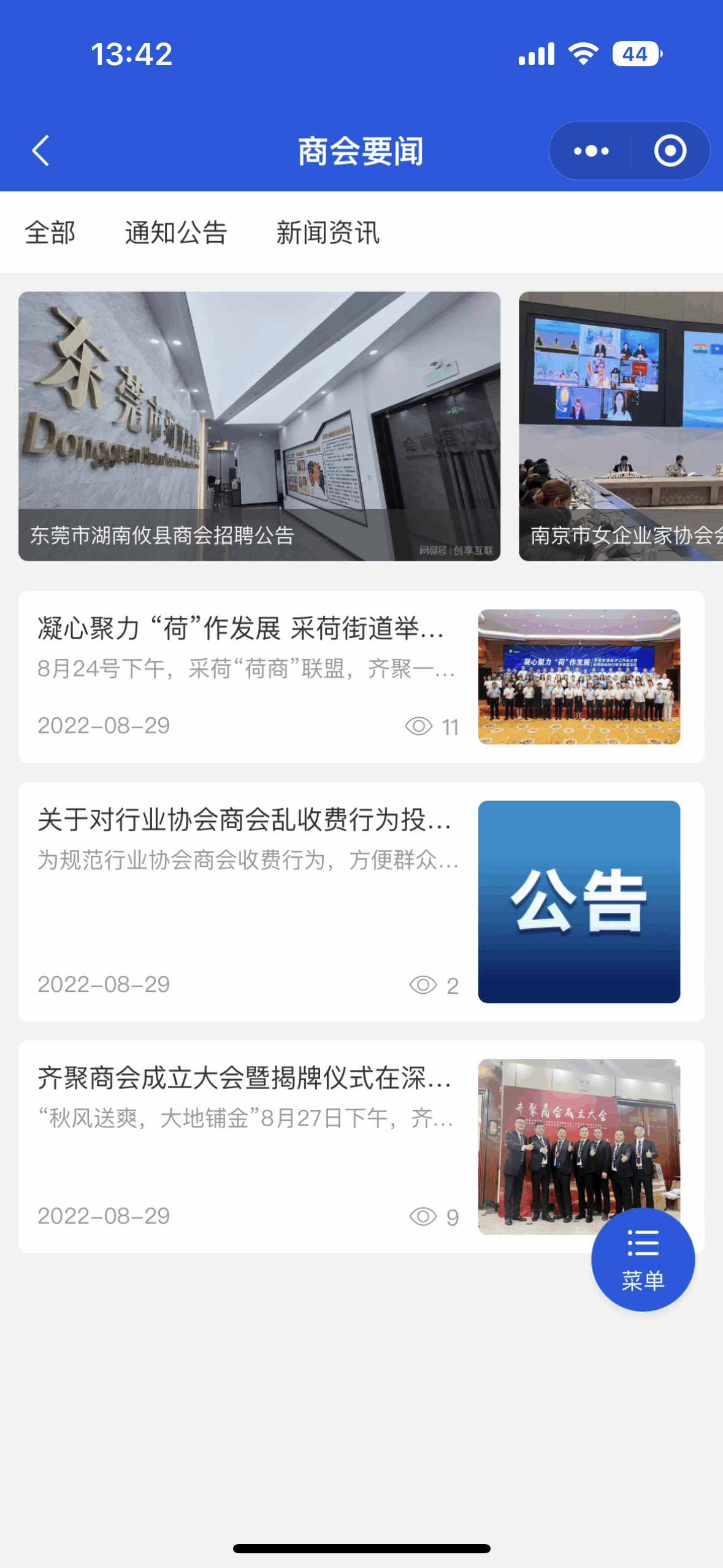Close the mini program with the circle button
Screen dimensions: 723x1568
coord(670,151)
